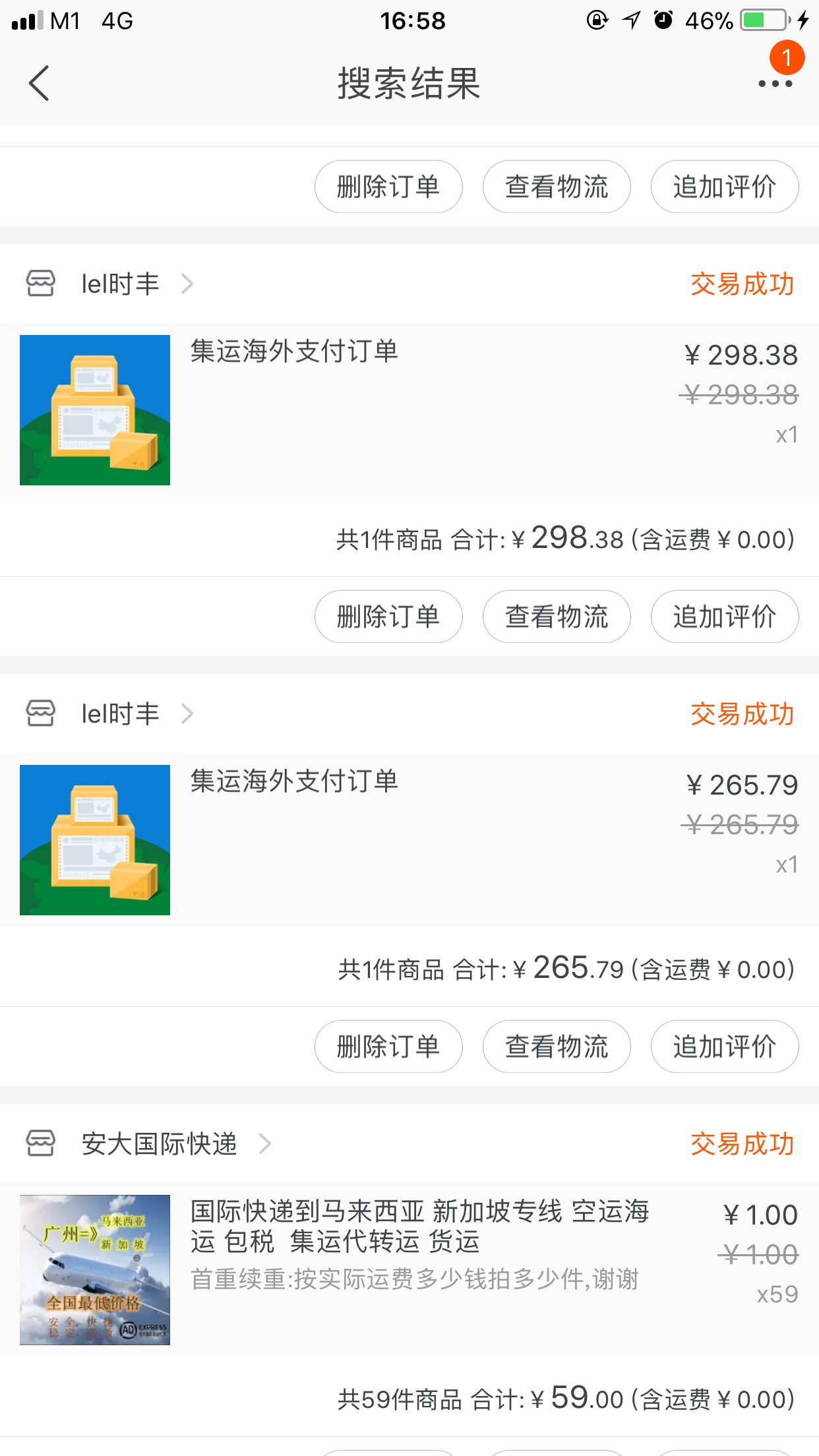Open the 安大国际快递 store page
Screen dimensions: 819x1456
(x=158, y=1144)
